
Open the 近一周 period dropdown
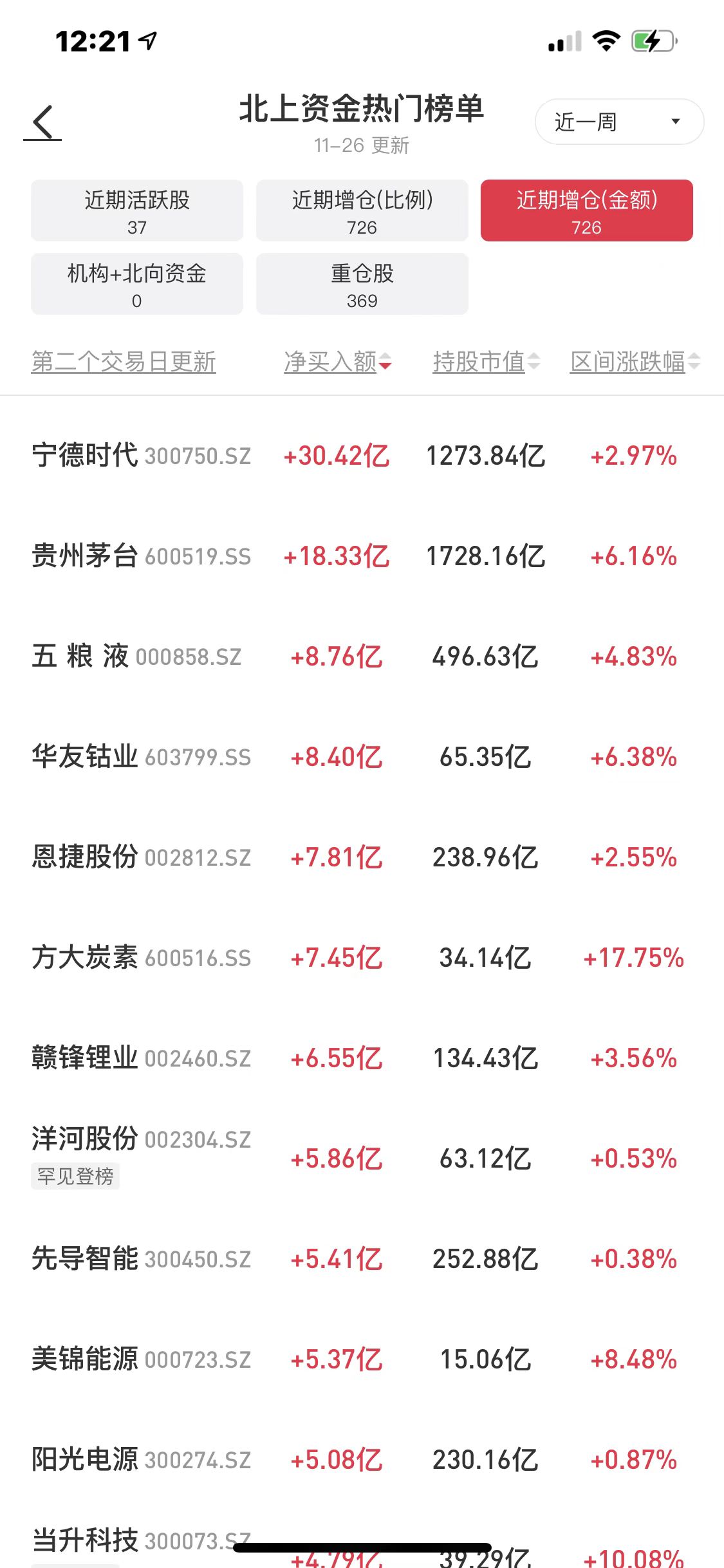coord(619,122)
